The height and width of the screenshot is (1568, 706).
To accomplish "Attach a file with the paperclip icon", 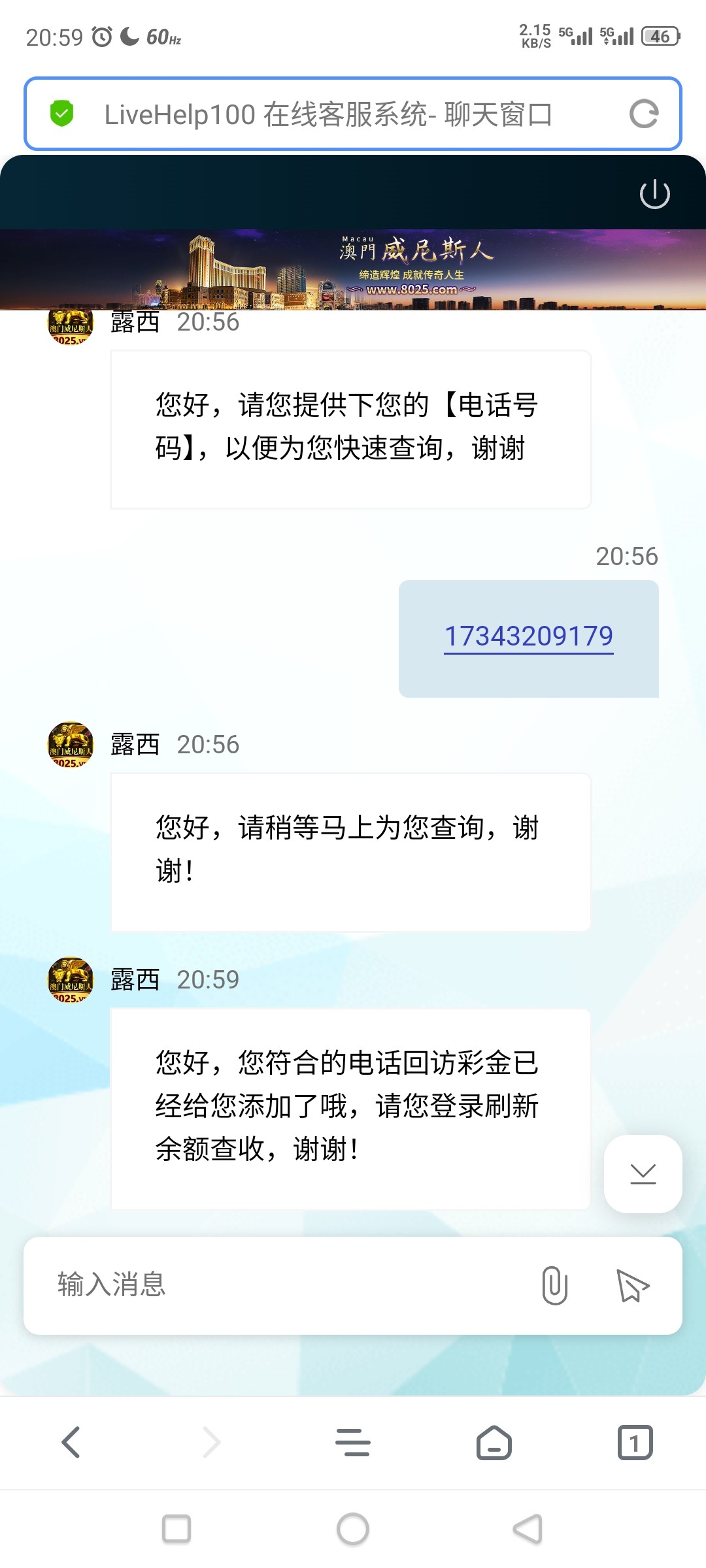I will point(554,1285).
